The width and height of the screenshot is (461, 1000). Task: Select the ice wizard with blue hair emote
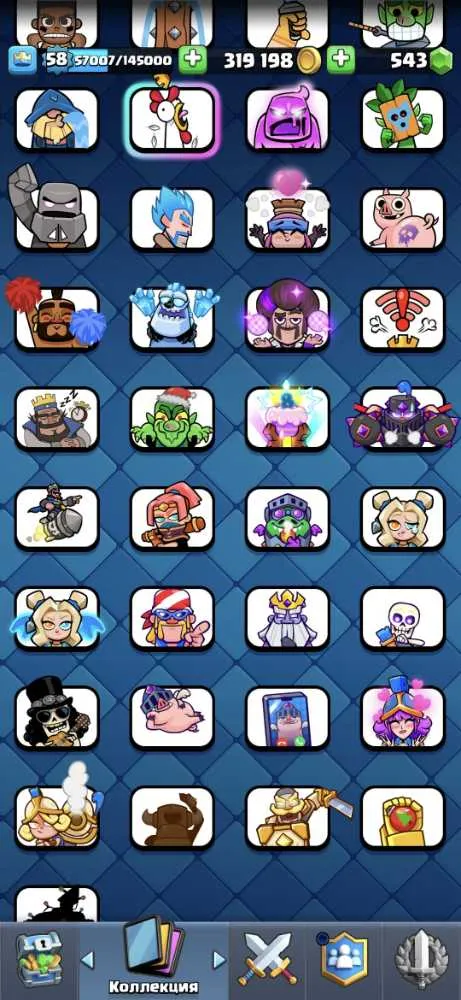(173, 219)
